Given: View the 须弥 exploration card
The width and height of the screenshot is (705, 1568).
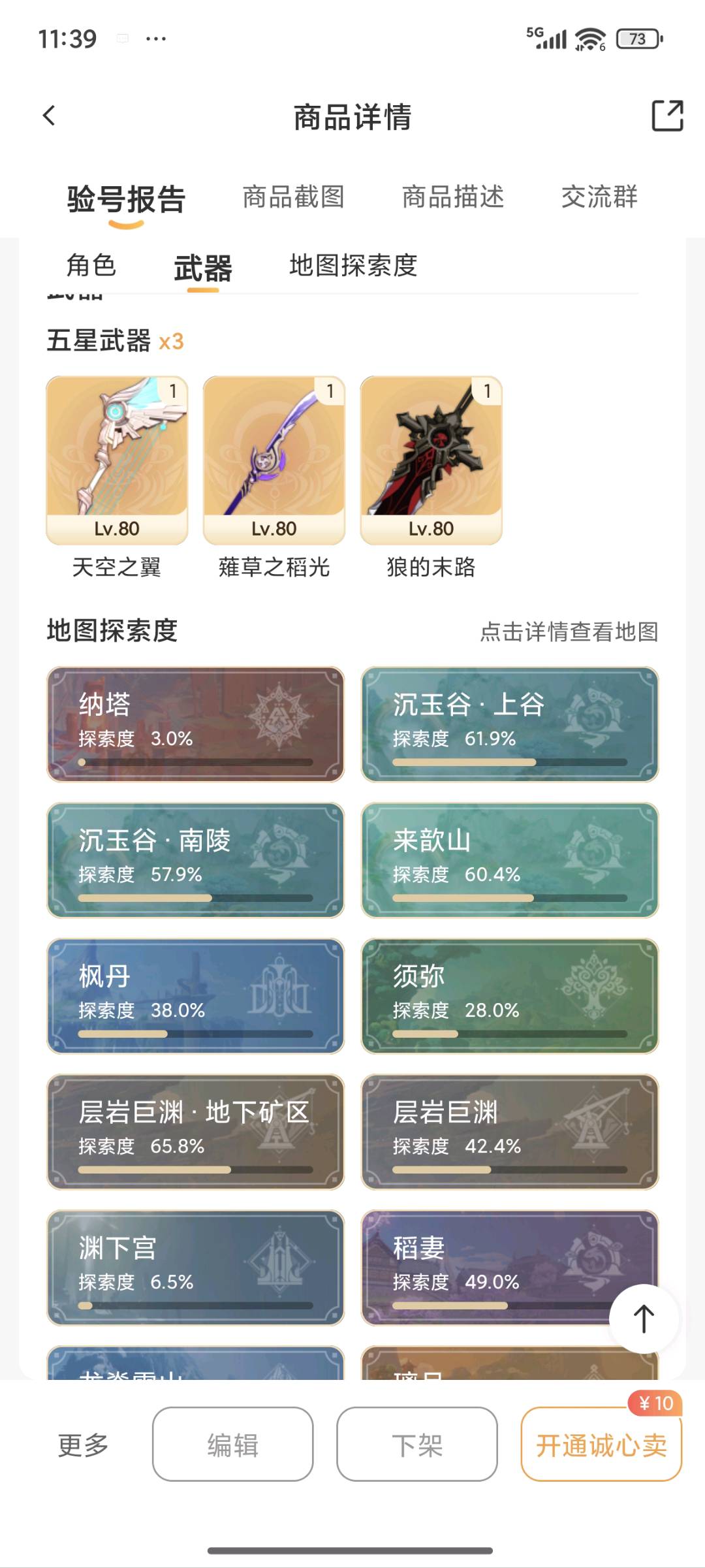Looking at the screenshot, I should click(x=510, y=996).
